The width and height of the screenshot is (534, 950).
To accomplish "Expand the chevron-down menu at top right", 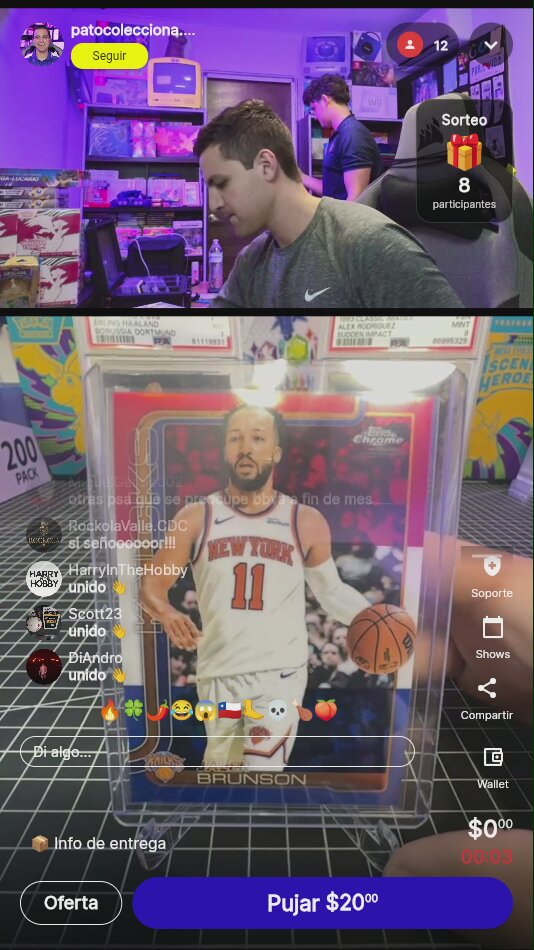I will click(x=491, y=45).
